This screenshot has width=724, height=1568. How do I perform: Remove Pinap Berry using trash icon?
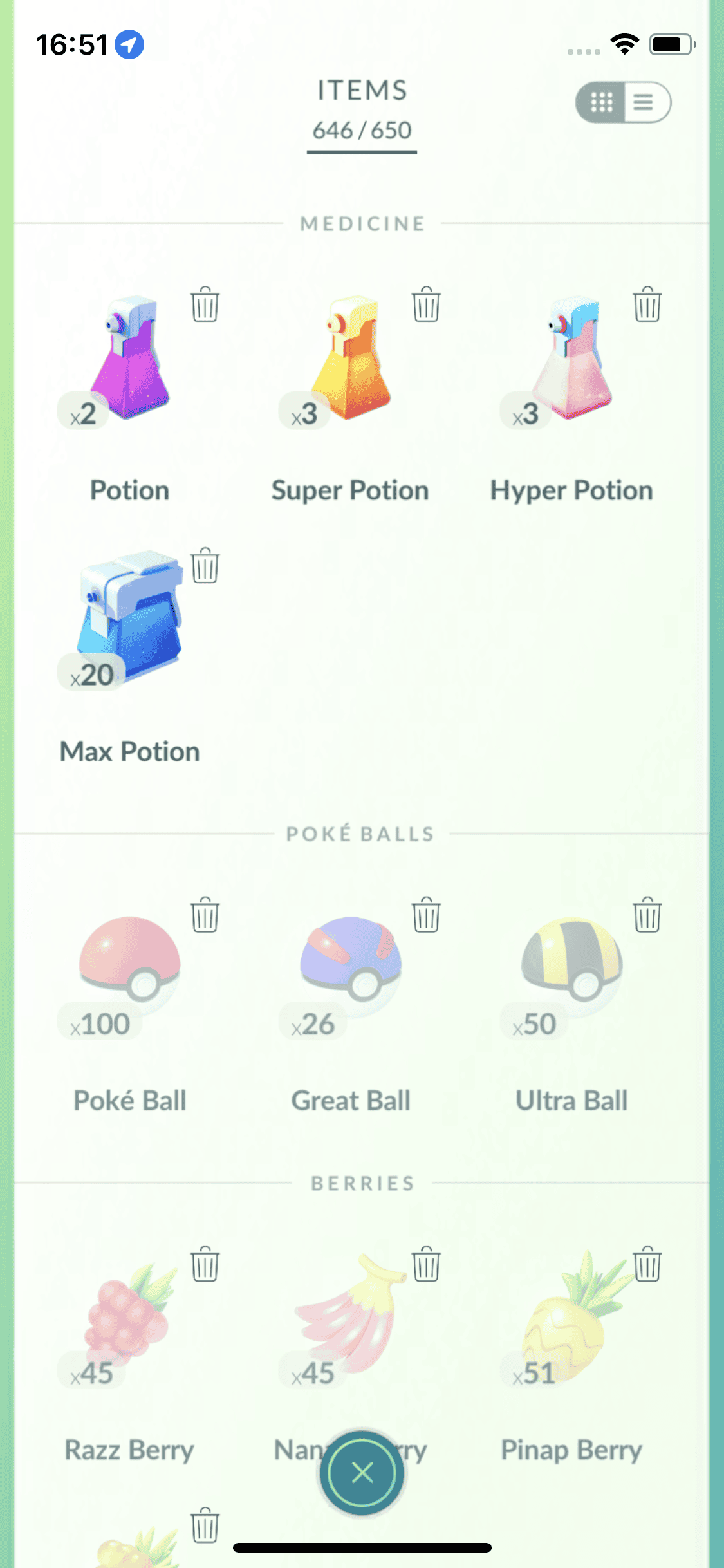point(647,1264)
